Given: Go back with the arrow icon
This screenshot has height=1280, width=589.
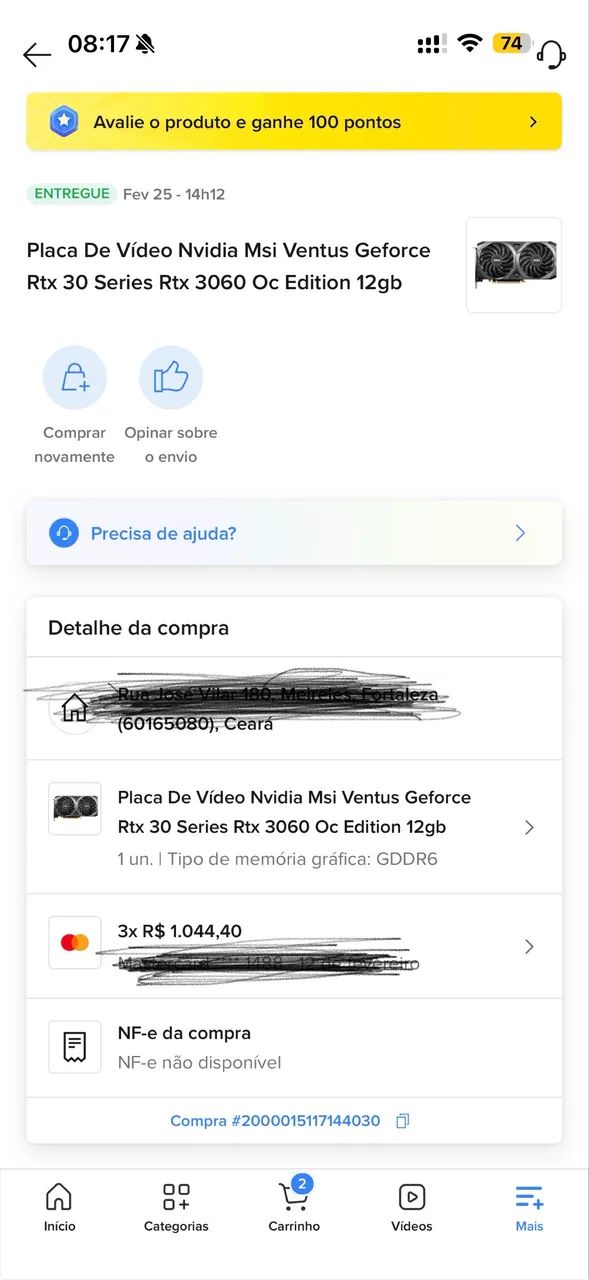Looking at the screenshot, I should (x=37, y=54).
